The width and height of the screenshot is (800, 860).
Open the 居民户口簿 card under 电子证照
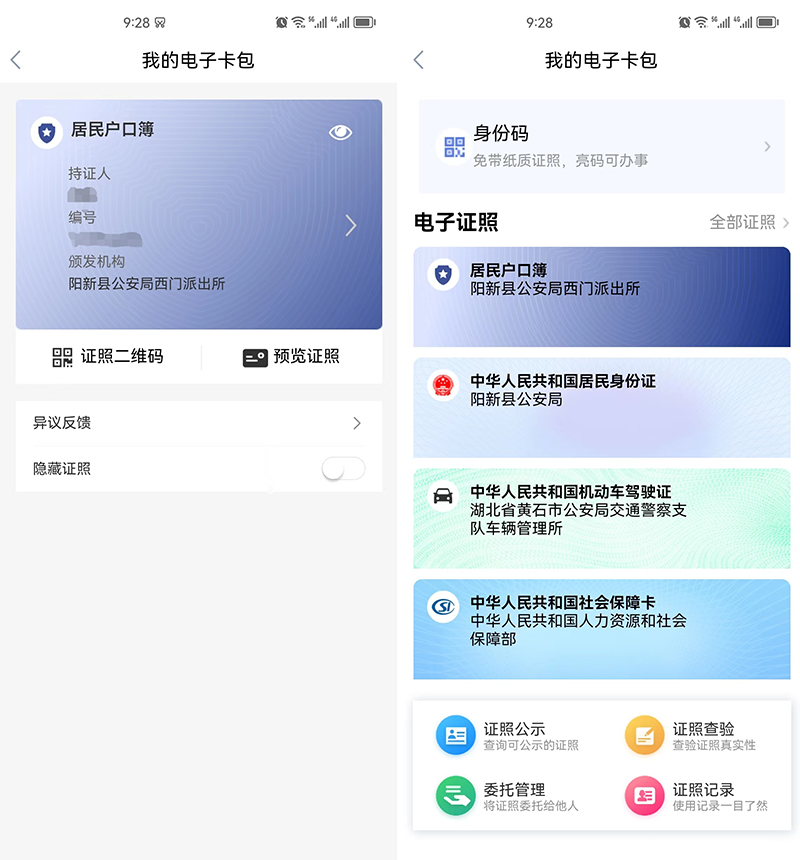(x=601, y=297)
